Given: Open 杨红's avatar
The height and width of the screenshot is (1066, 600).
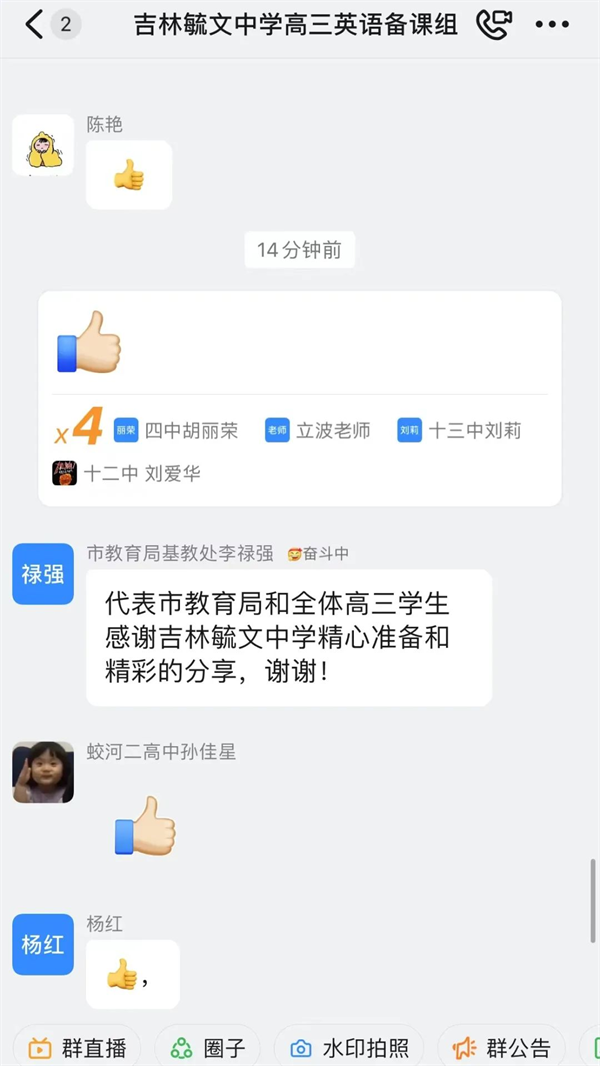Looking at the screenshot, I should tap(43, 944).
